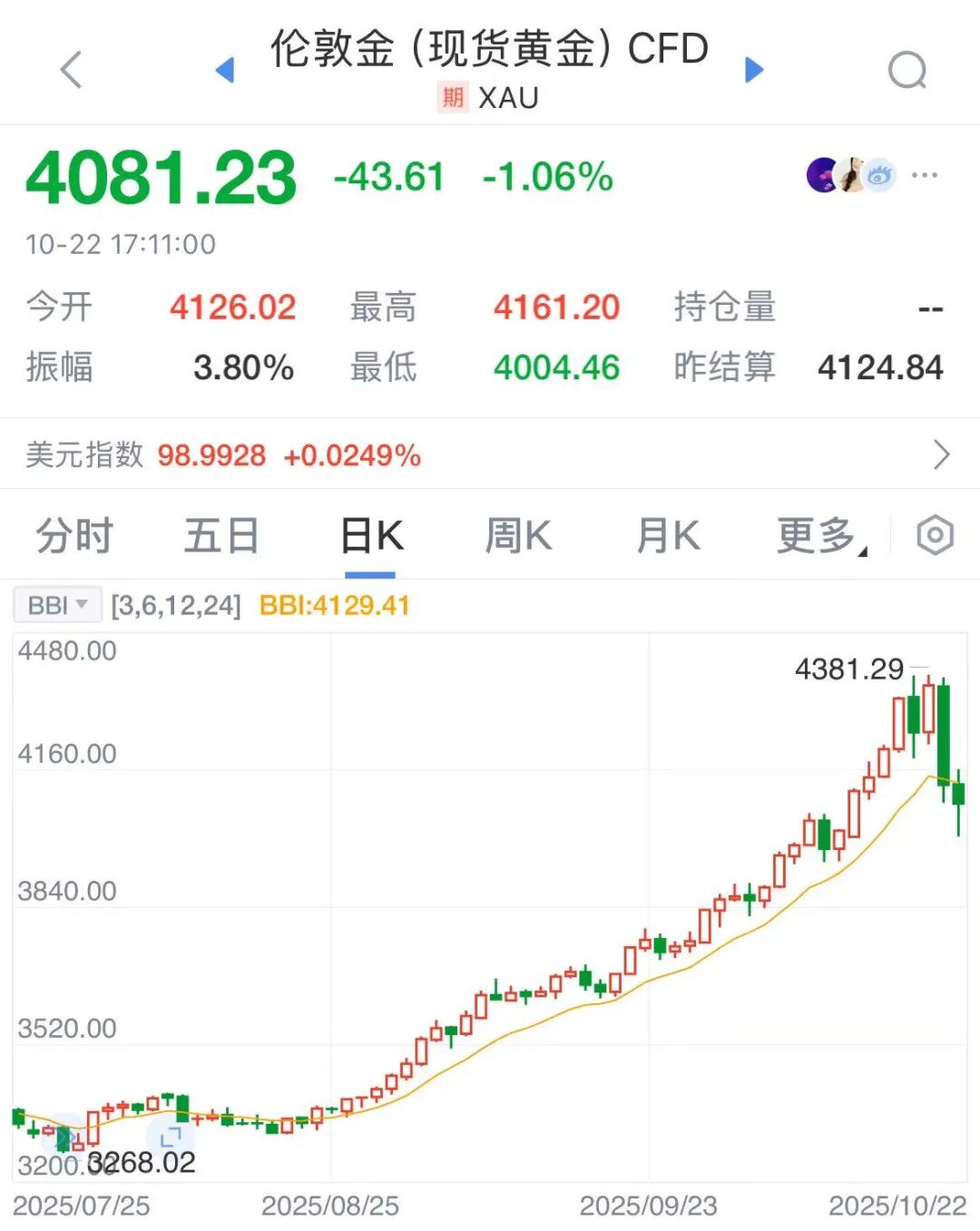980x1231 pixels.
Task: Tap the overlapping user avatars beside price
Action: [850, 175]
